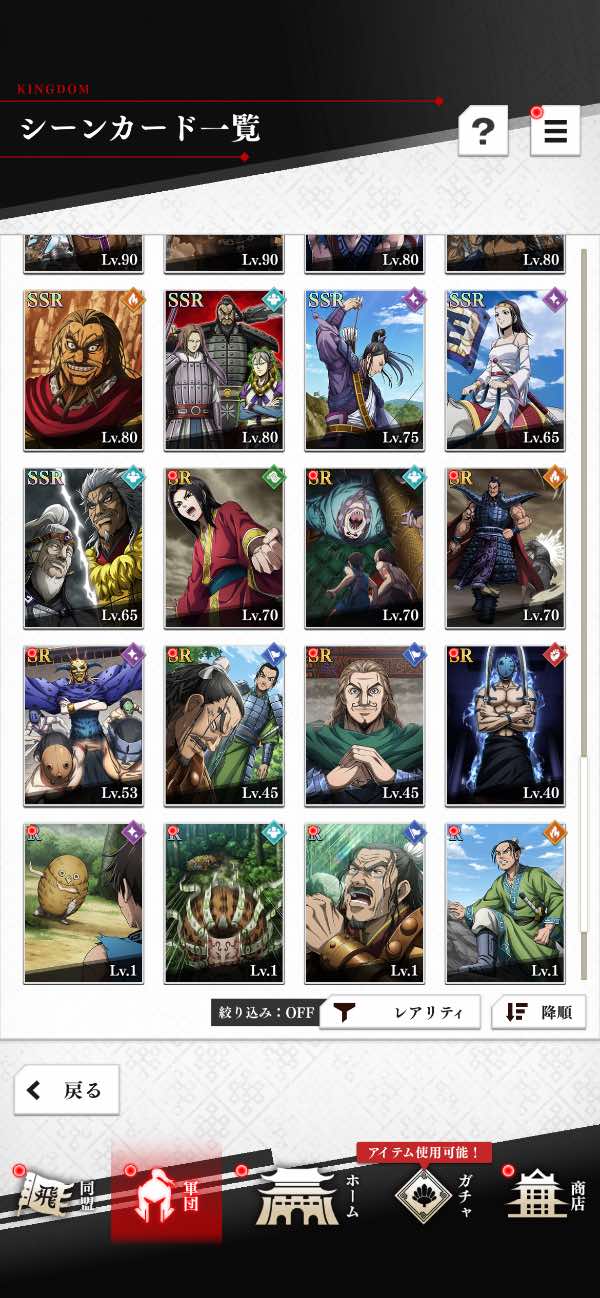Open the help question mark button

click(x=483, y=130)
